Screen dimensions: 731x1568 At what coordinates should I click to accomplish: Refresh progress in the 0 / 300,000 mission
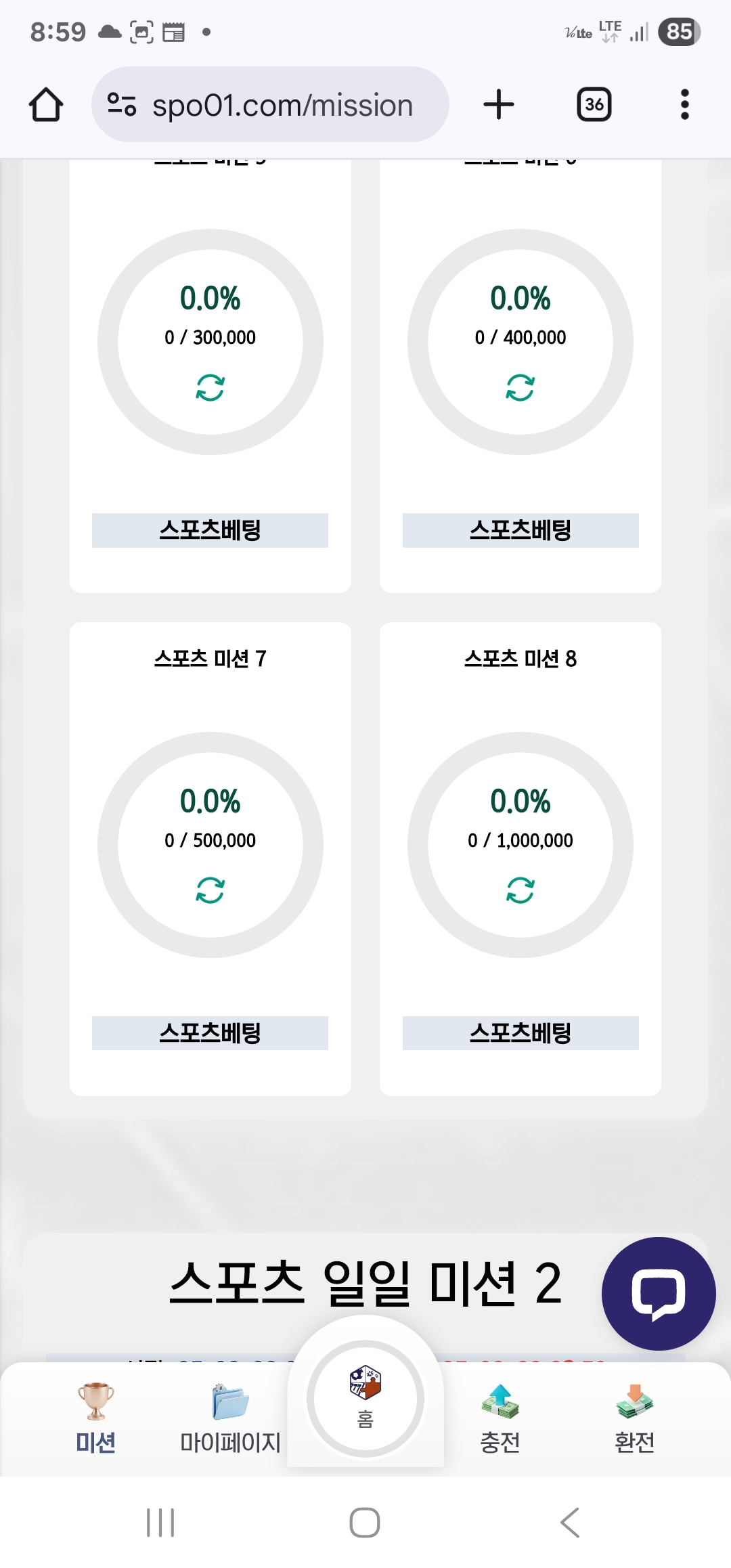211,388
